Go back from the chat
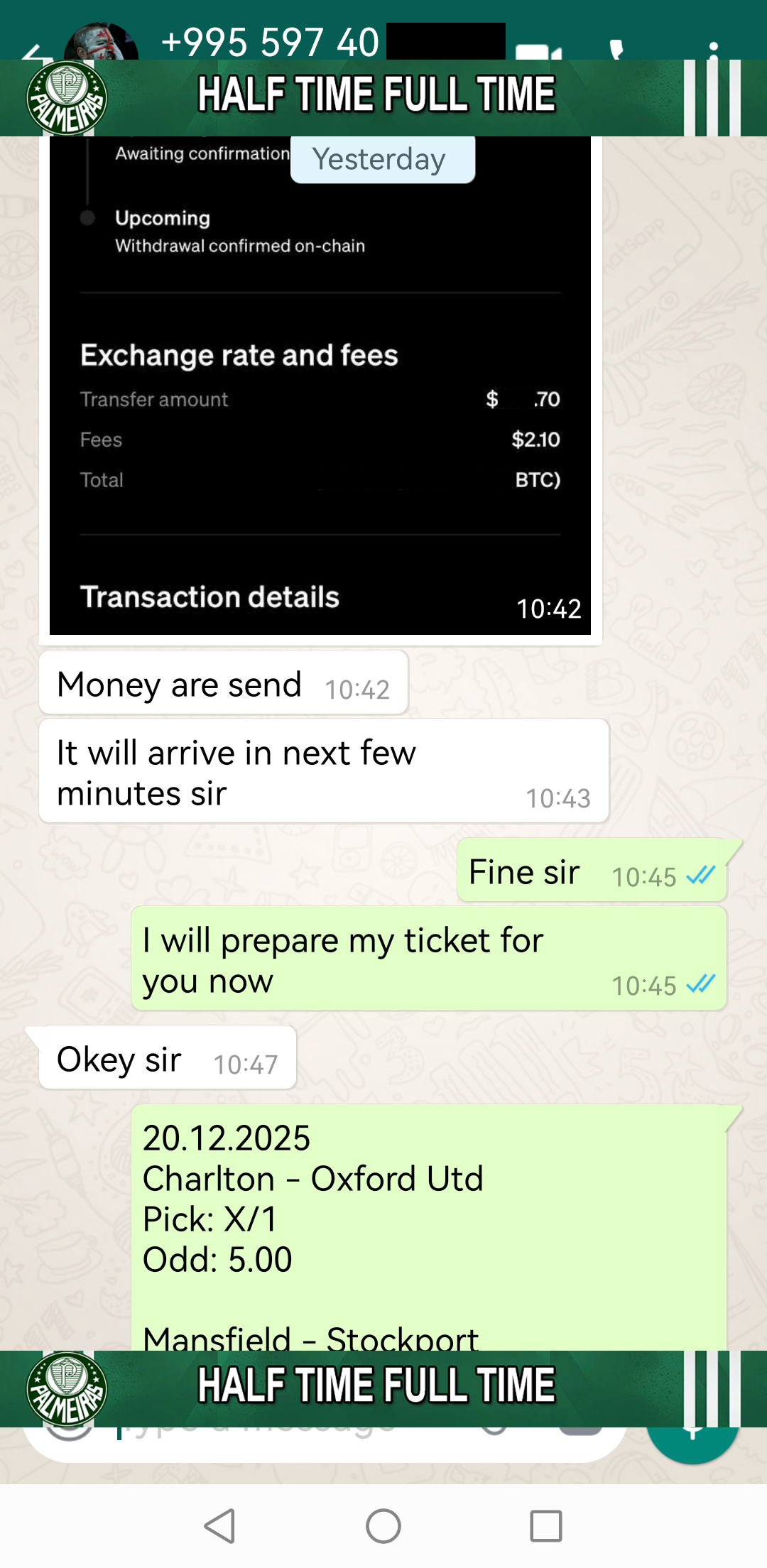This screenshot has width=767, height=1568. [36, 51]
